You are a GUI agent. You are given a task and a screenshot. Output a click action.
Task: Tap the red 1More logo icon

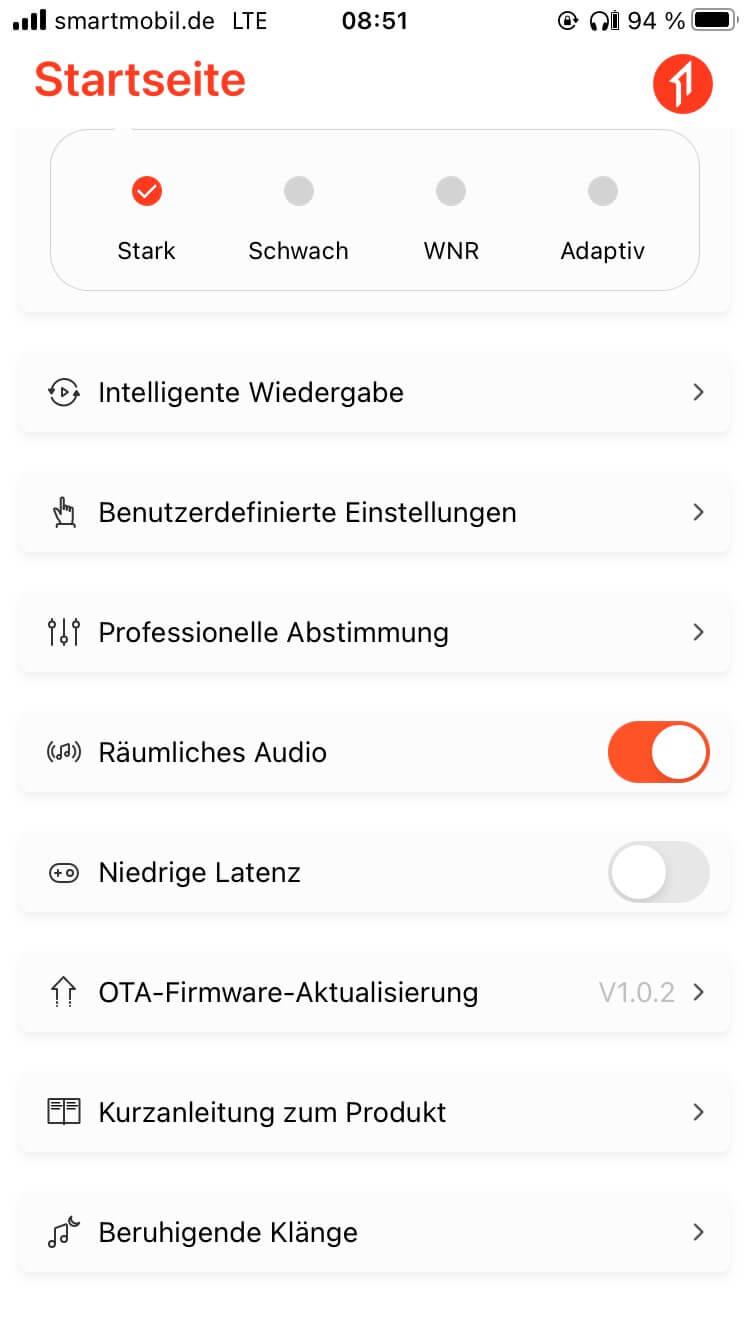[682, 84]
